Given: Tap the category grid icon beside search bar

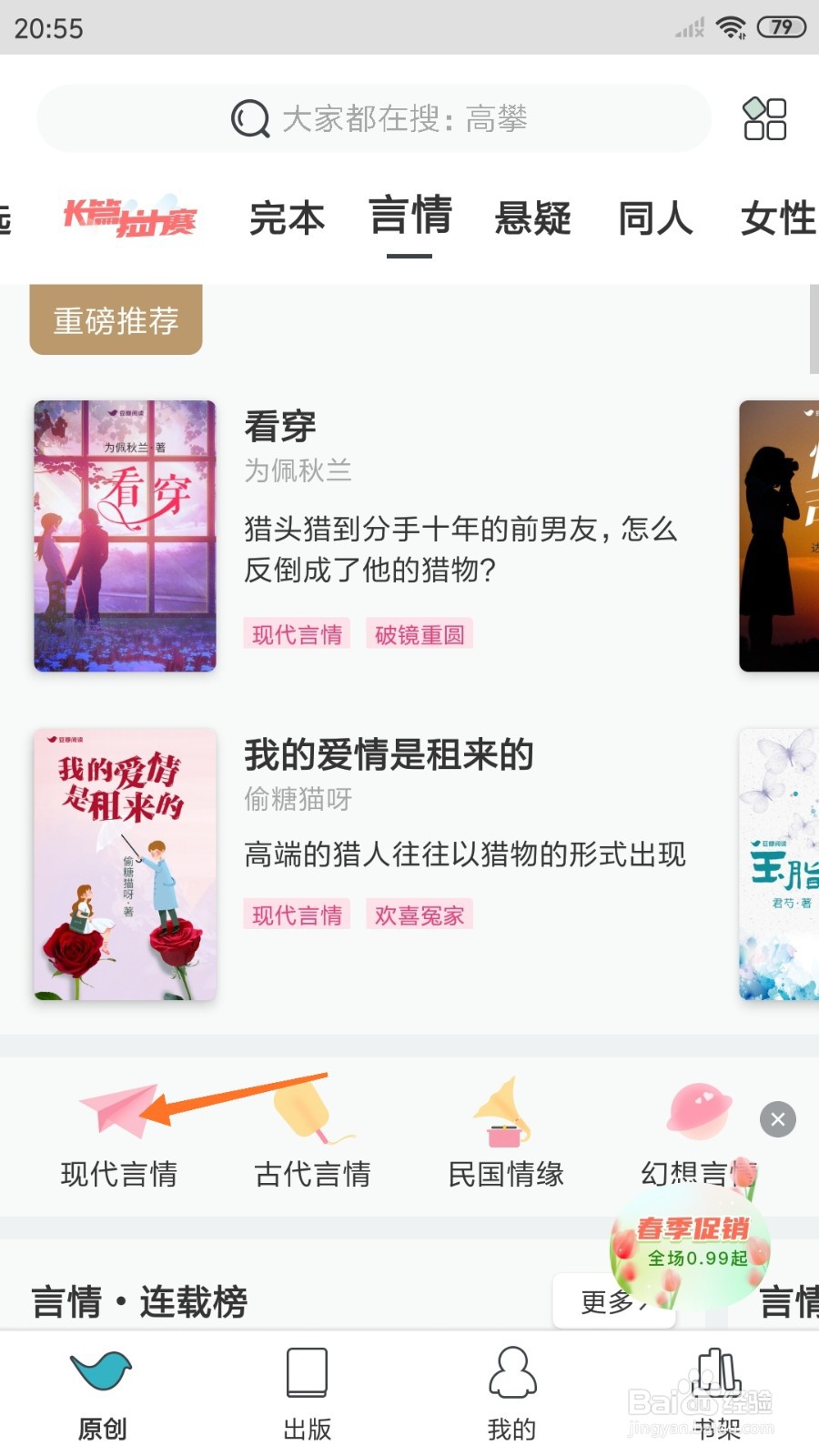Looking at the screenshot, I should (x=763, y=118).
